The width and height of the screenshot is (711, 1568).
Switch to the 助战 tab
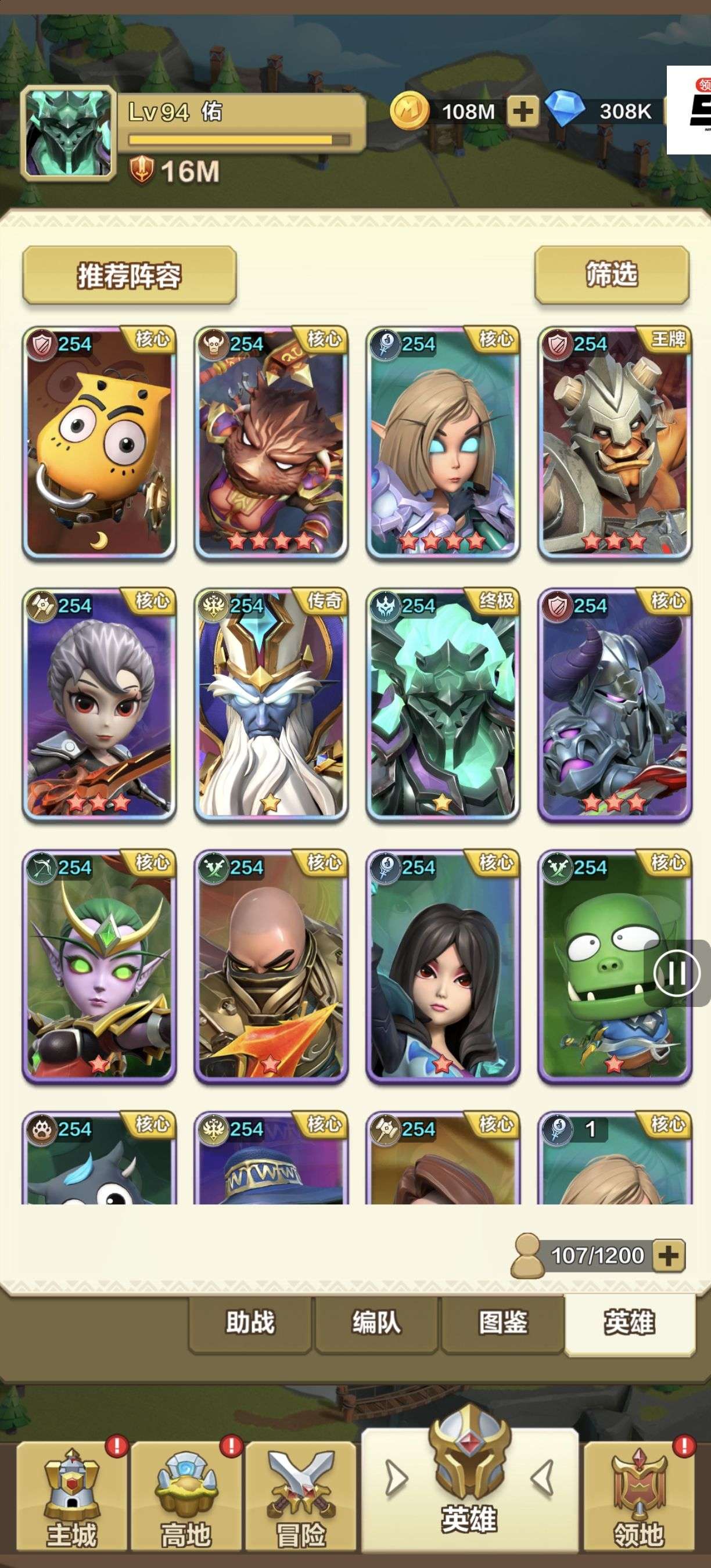click(x=250, y=1323)
